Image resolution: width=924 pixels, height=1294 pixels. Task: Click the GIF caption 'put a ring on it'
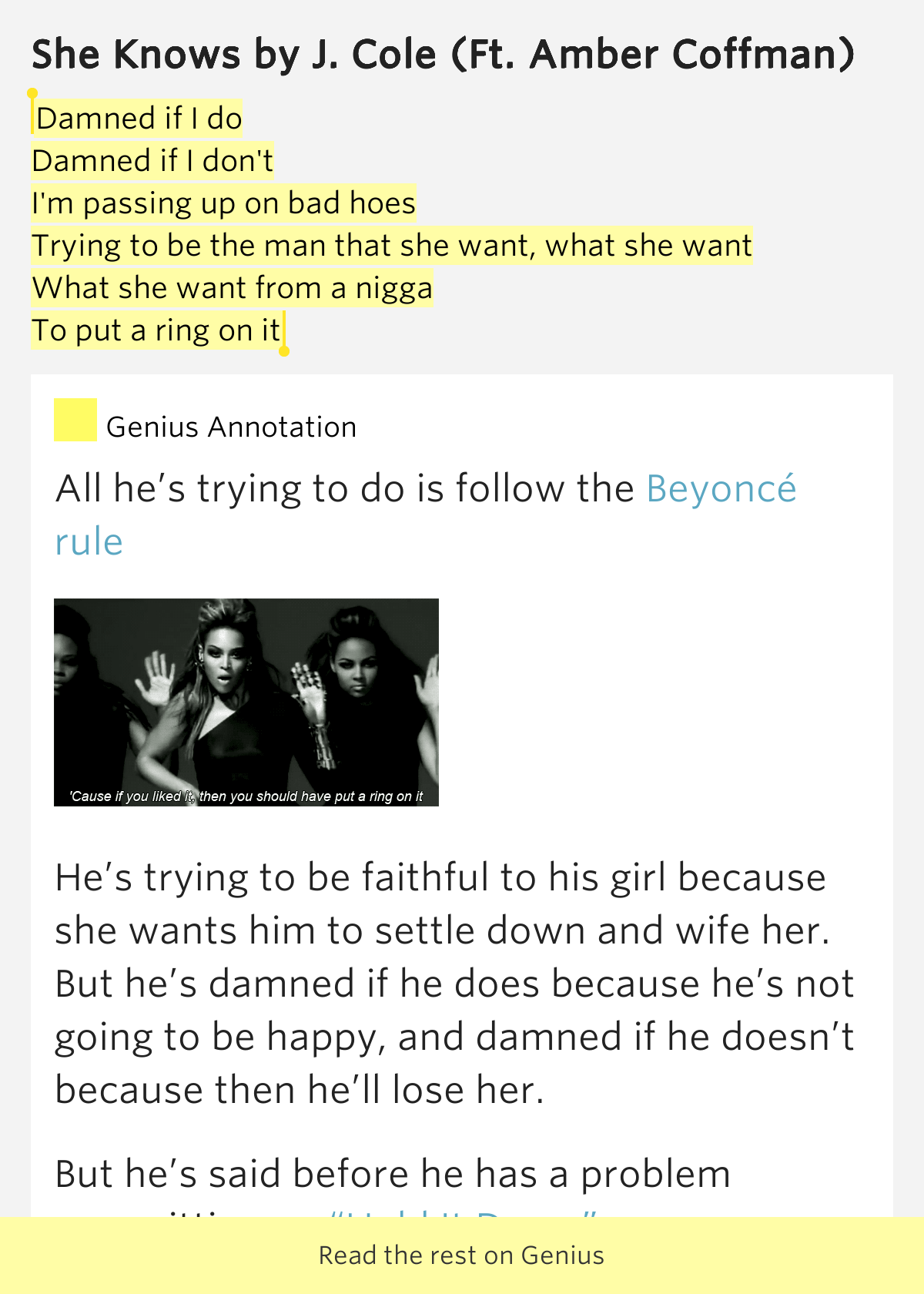(x=246, y=796)
